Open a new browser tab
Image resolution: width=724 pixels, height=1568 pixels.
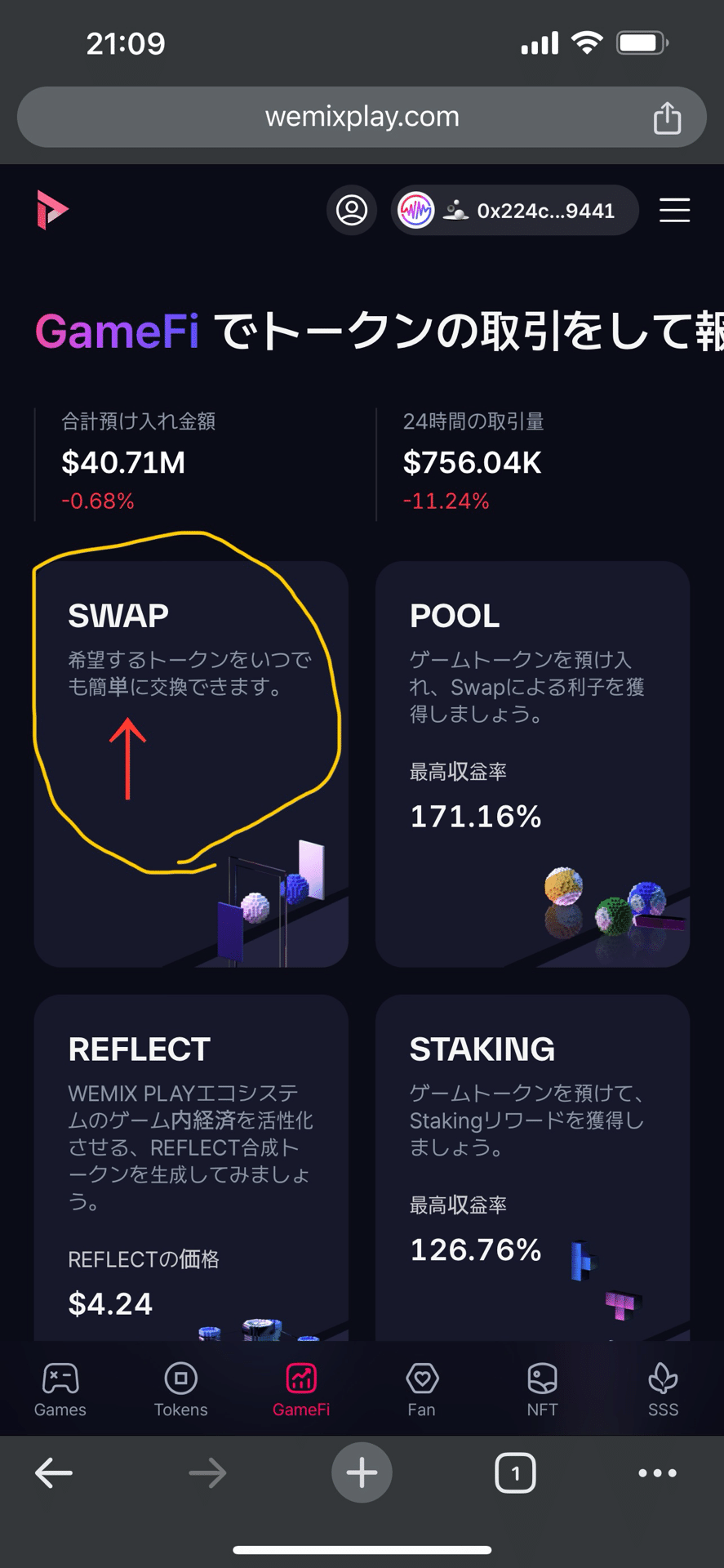[x=362, y=1473]
